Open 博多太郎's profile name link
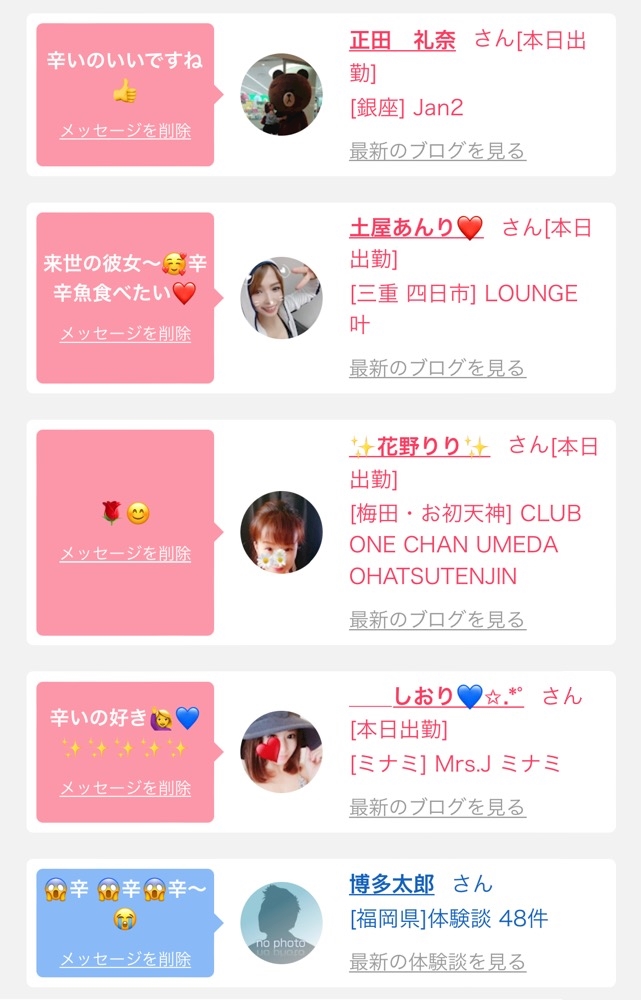The width and height of the screenshot is (641, 1000). (392, 885)
